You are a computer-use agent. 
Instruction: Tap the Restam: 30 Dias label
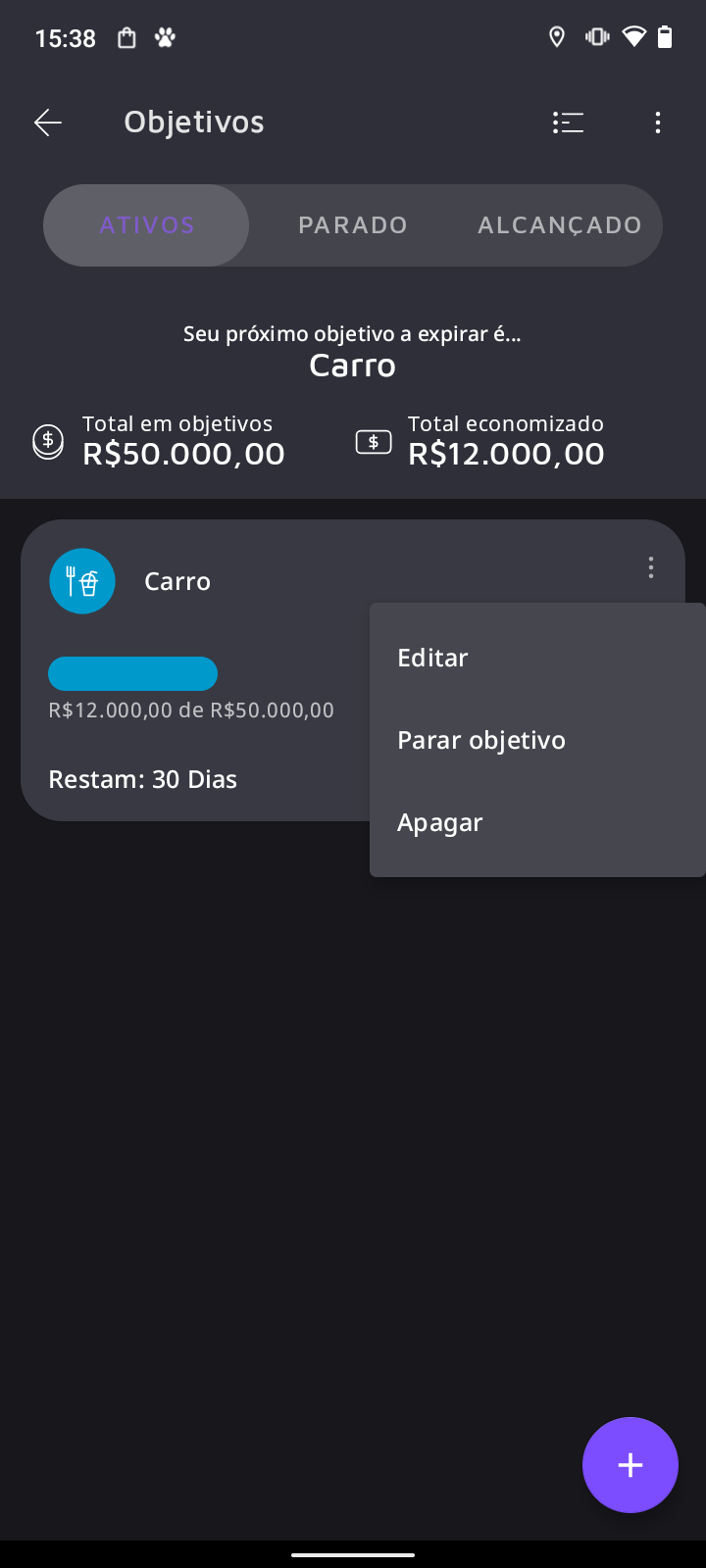click(143, 778)
